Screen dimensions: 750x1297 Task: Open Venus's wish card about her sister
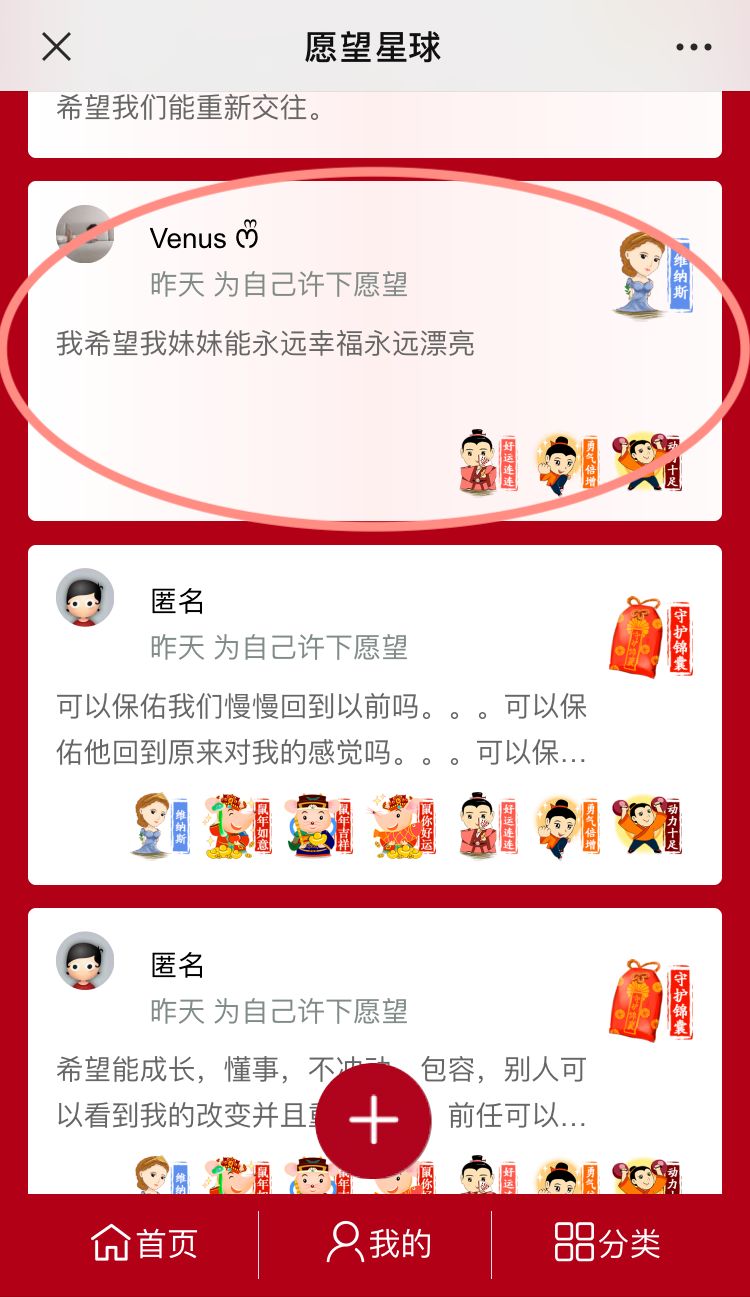point(375,351)
